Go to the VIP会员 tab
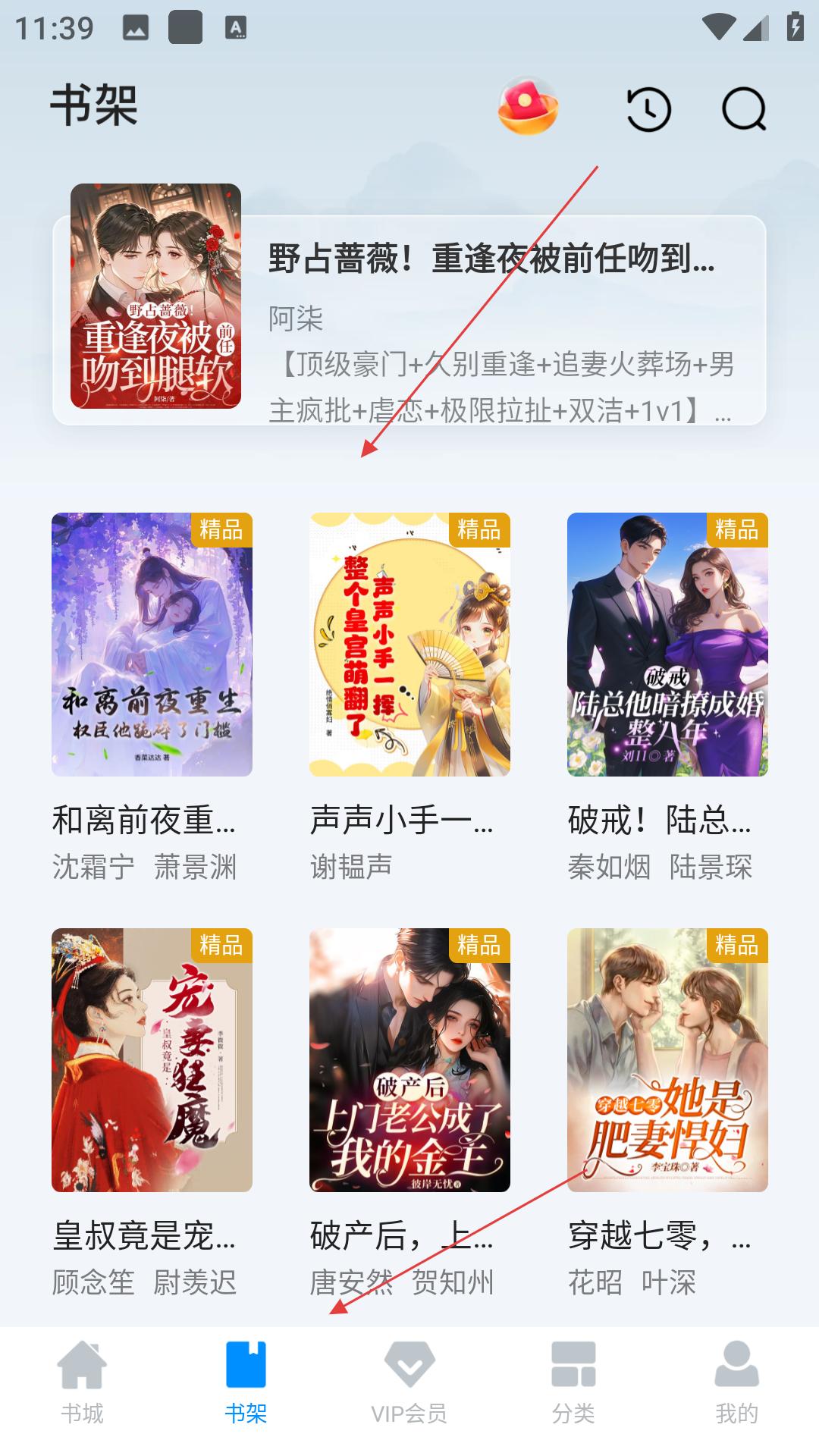 coord(409,1382)
